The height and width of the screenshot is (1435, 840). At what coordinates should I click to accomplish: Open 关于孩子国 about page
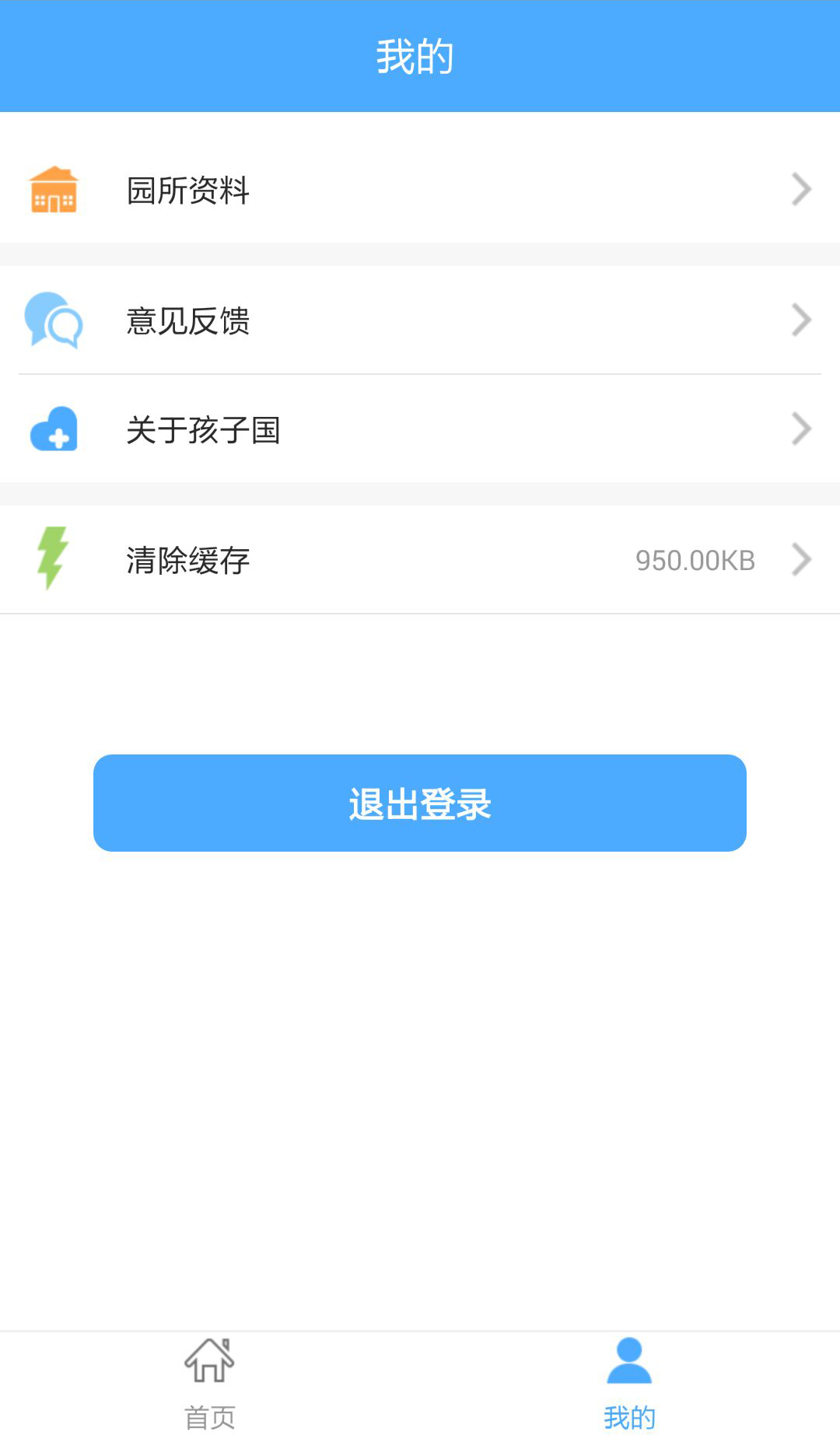point(420,429)
